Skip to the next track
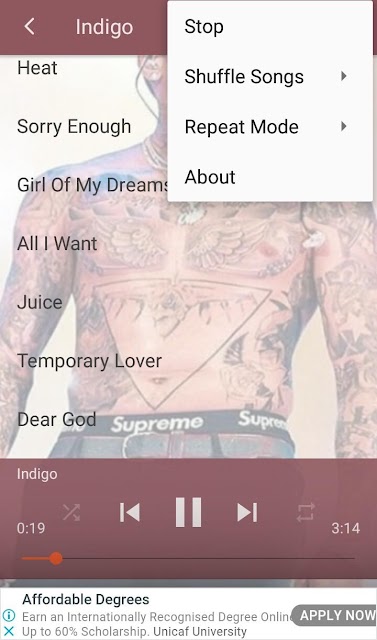The width and height of the screenshot is (377, 640). click(x=247, y=512)
